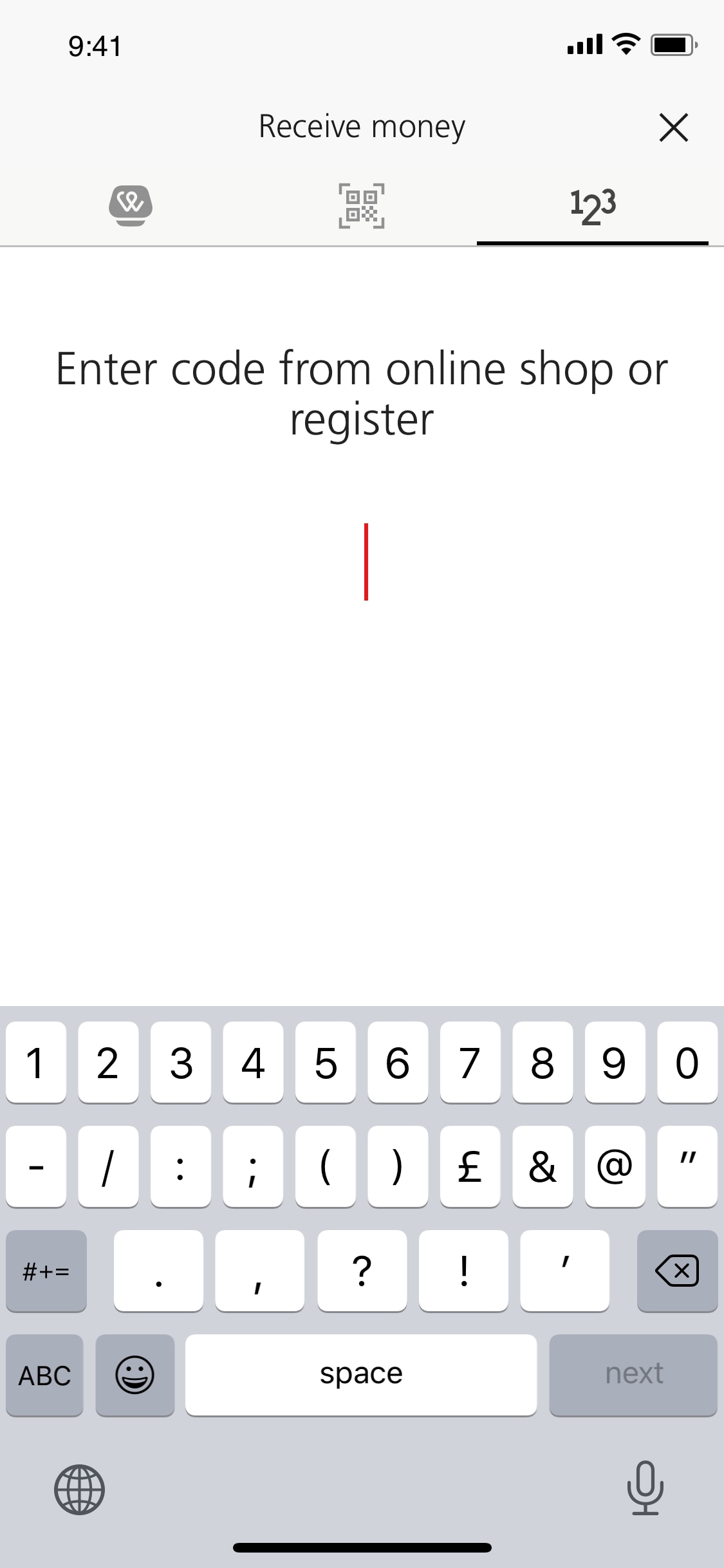This screenshot has height=1568, width=724.
Task: Open the emoji keyboard
Action: pyautogui.click(x=135, y=1376)
